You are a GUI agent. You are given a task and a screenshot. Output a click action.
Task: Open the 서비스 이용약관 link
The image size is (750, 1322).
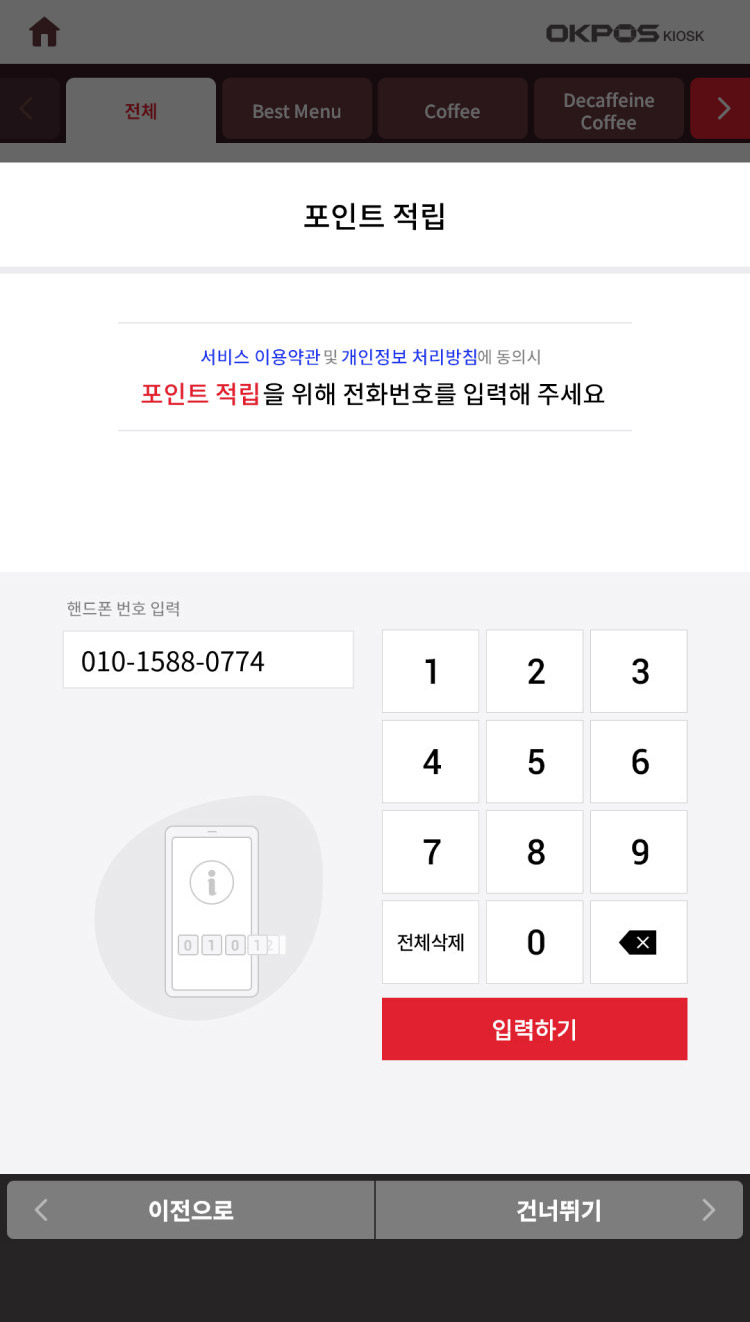tap(260, 357)
